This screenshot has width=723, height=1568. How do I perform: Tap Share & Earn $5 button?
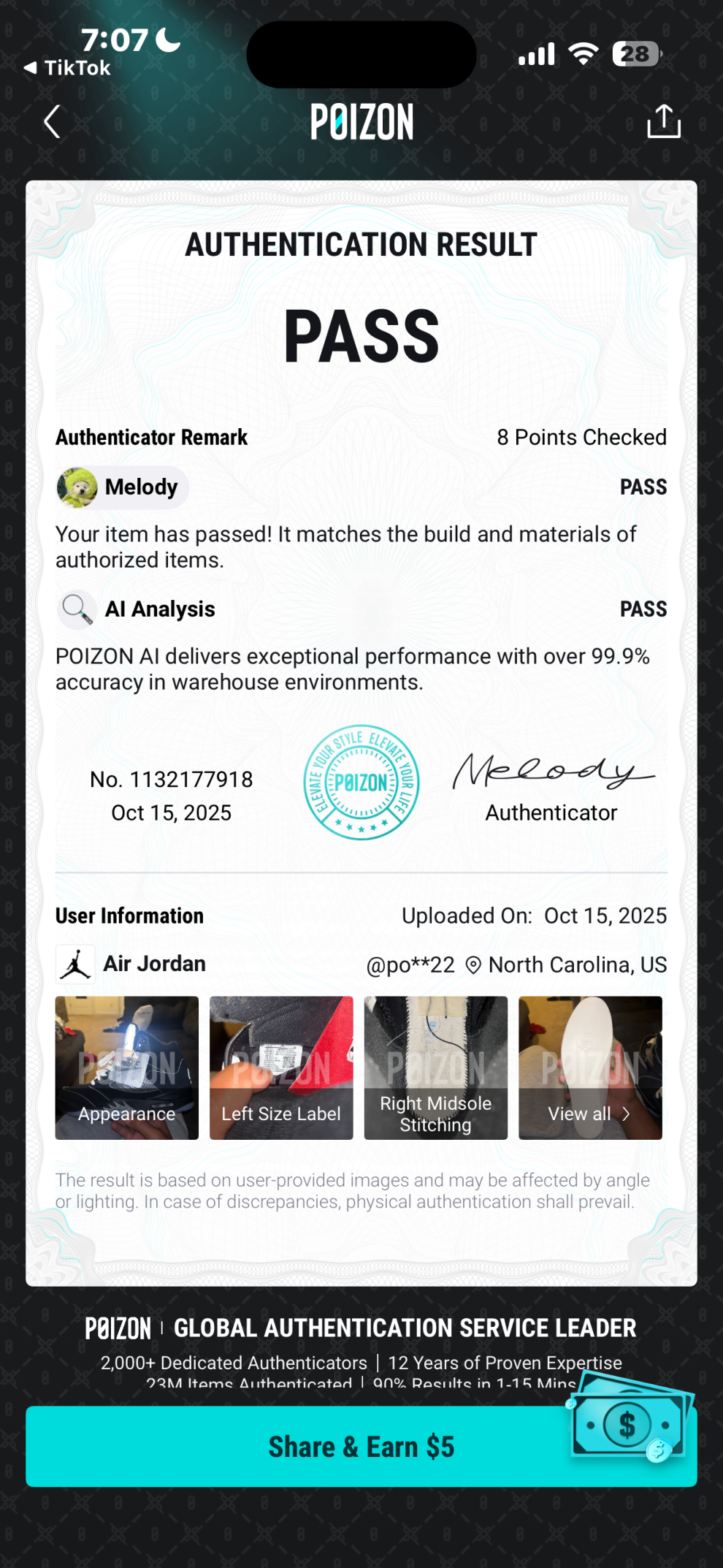click(361, 1446)
